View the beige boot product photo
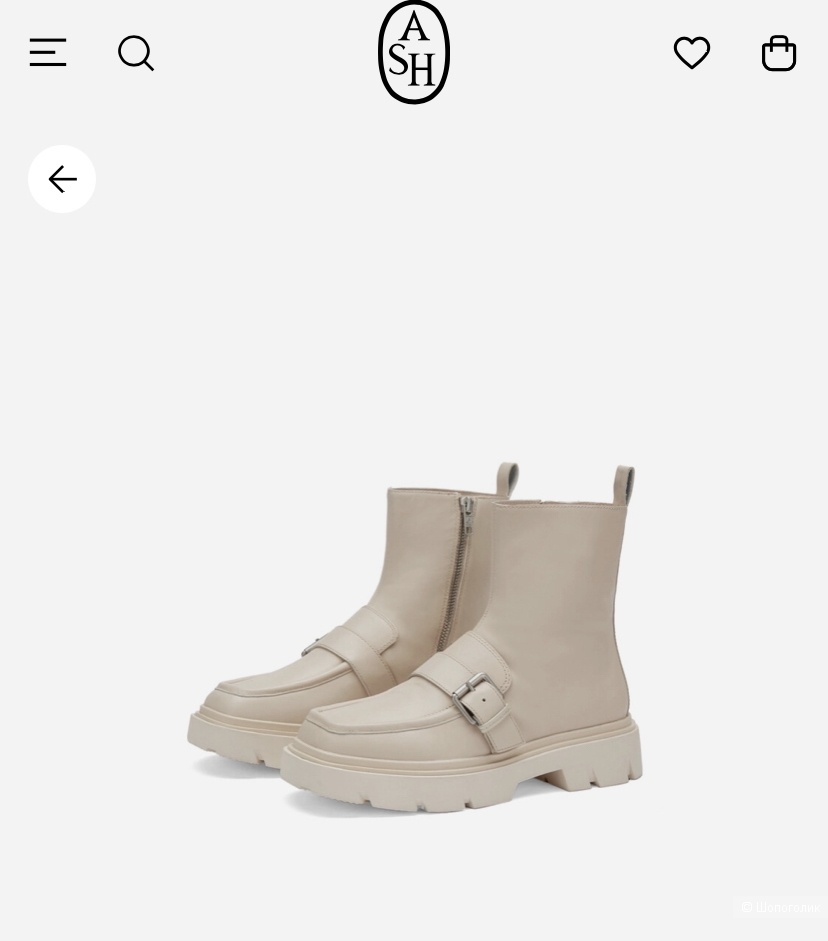This screenshot has height=941, width=828. click(415, 640)
